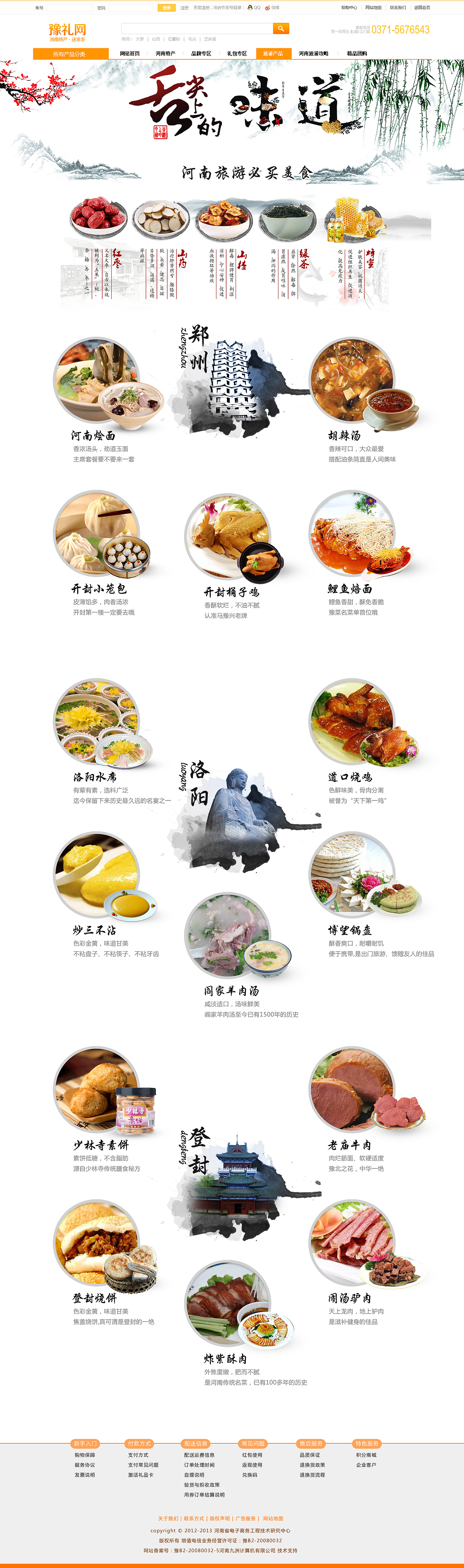The height and width of the screenshot is (1568, 464).
Task: Open the 河南旅游攻略 nav tab
Action: pyautogui.click(x=313, y=54)
